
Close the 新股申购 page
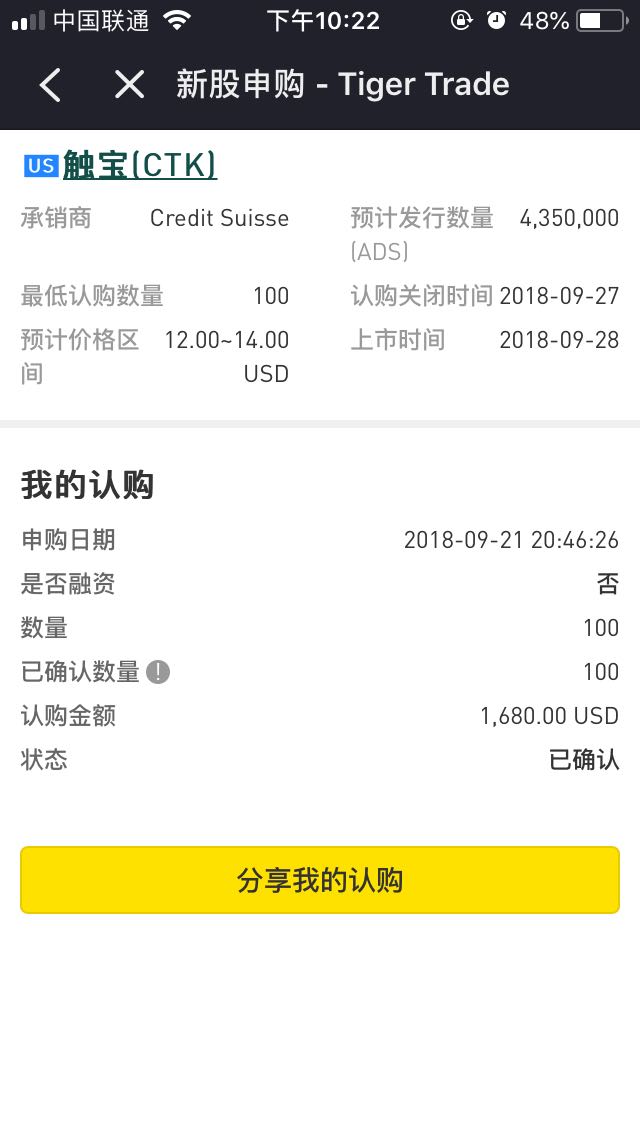pyautogui.click(x=130, y=85)
